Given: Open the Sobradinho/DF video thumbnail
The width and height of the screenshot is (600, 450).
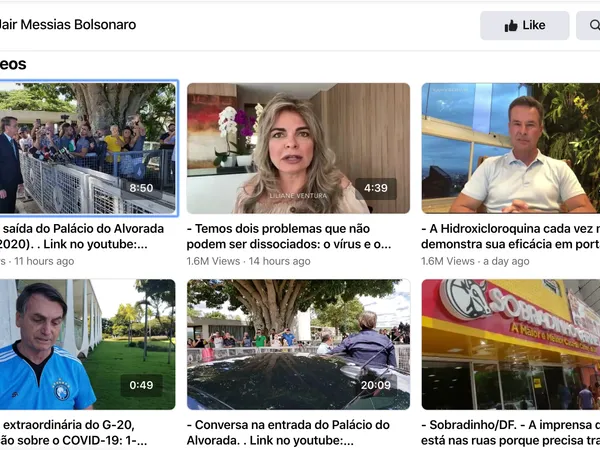Looking at the screenshot, I should pos(511,344).
